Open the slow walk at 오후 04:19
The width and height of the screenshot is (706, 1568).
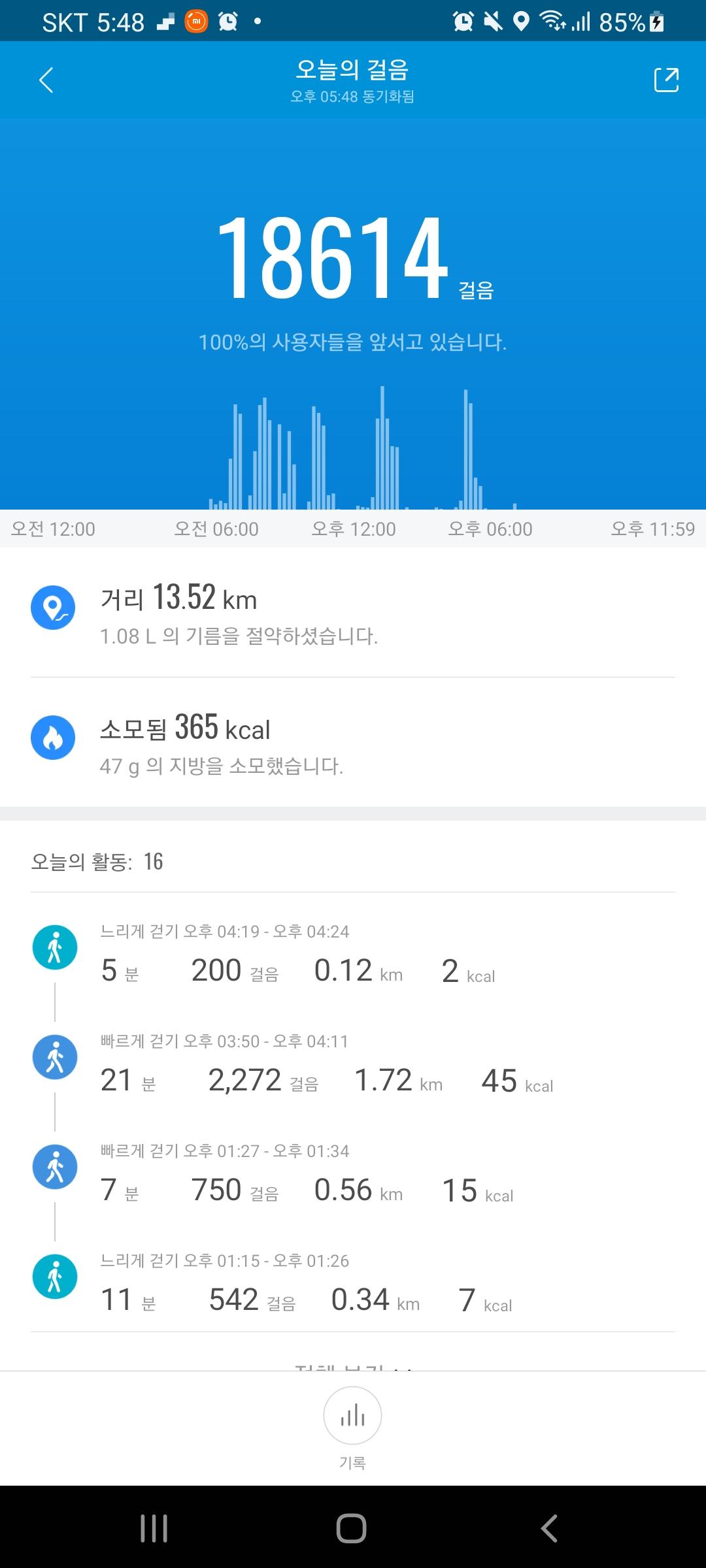(x=353, y=954)
